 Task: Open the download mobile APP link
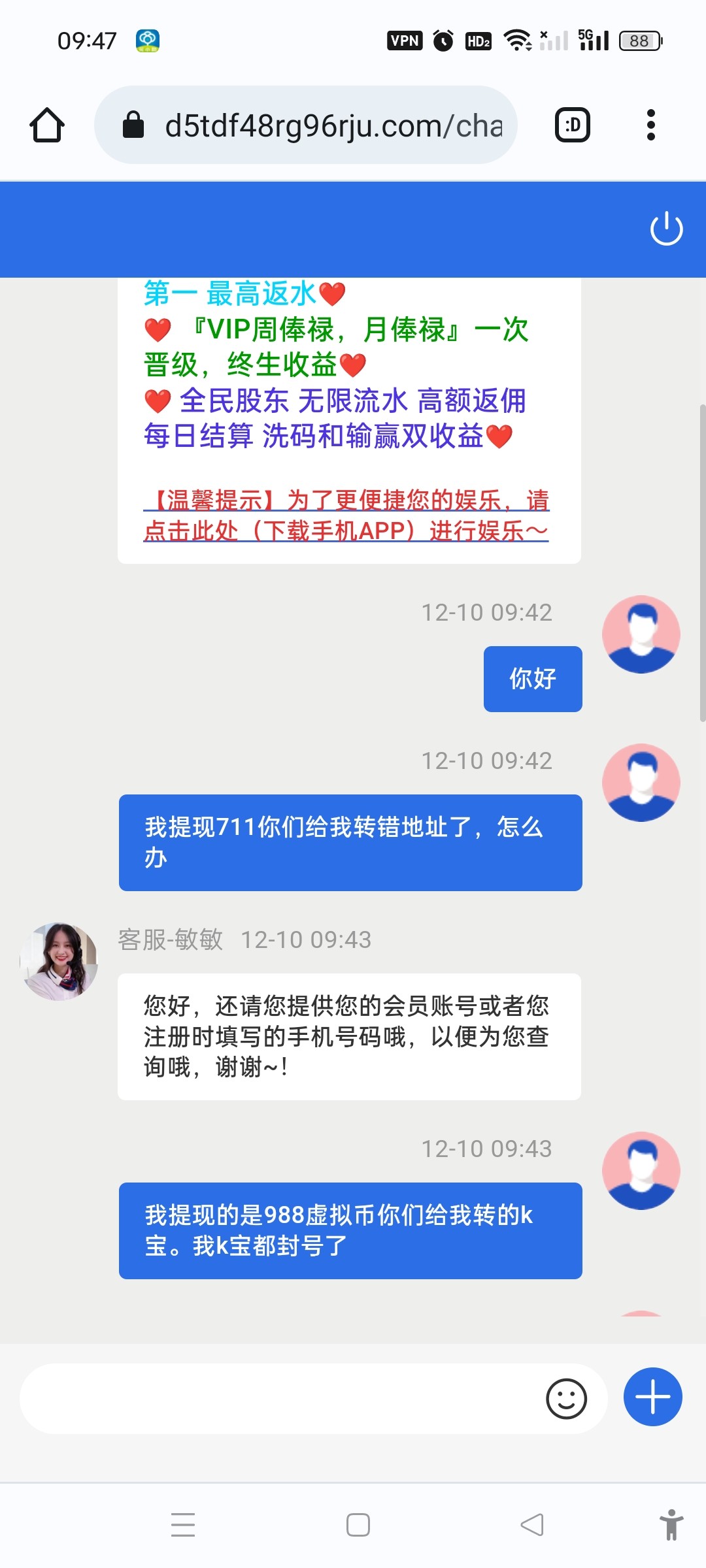(x=346, y=516)
